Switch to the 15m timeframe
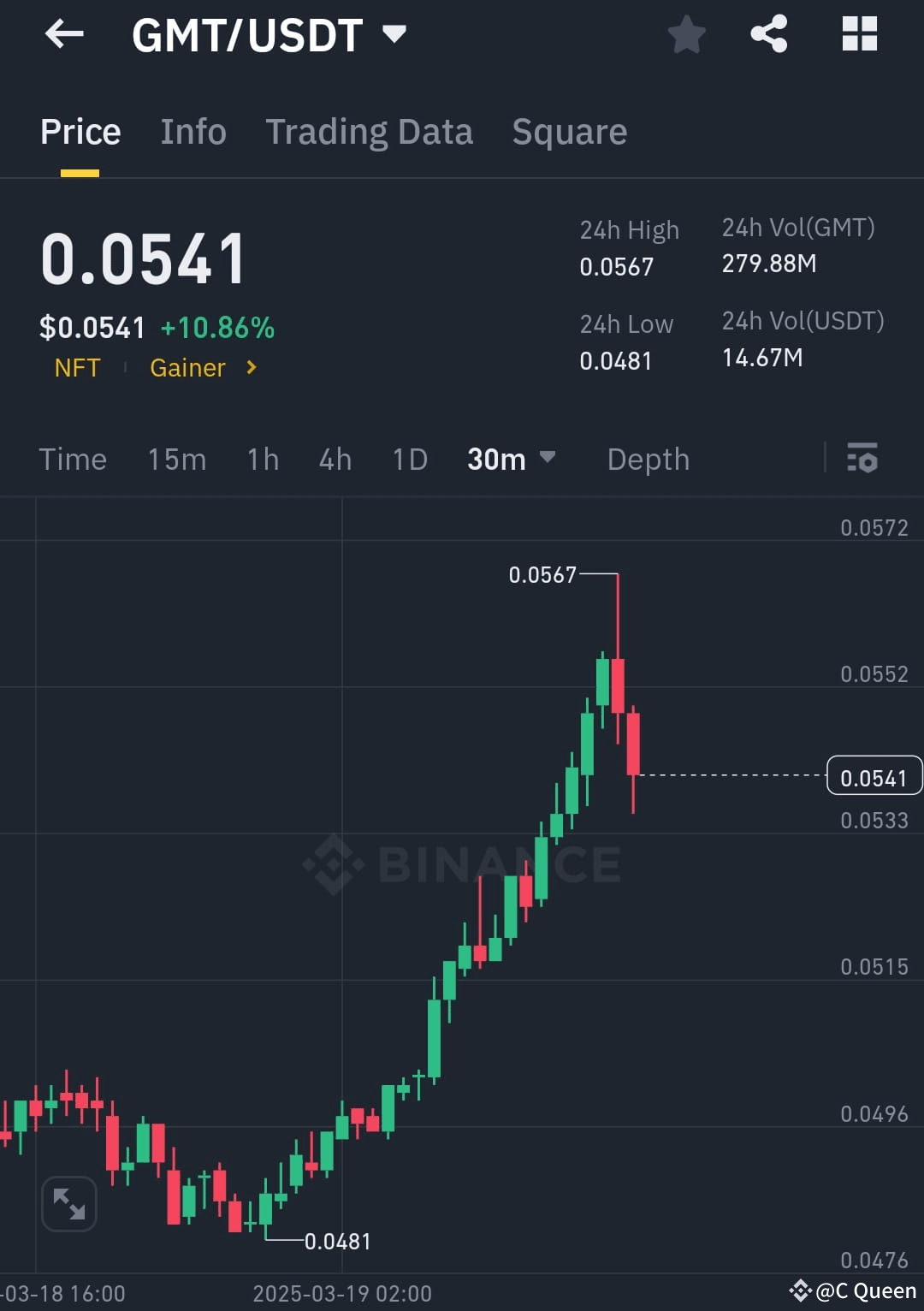Image resolution: width=924 pixels, height=1311 pixels. point(176,460)
